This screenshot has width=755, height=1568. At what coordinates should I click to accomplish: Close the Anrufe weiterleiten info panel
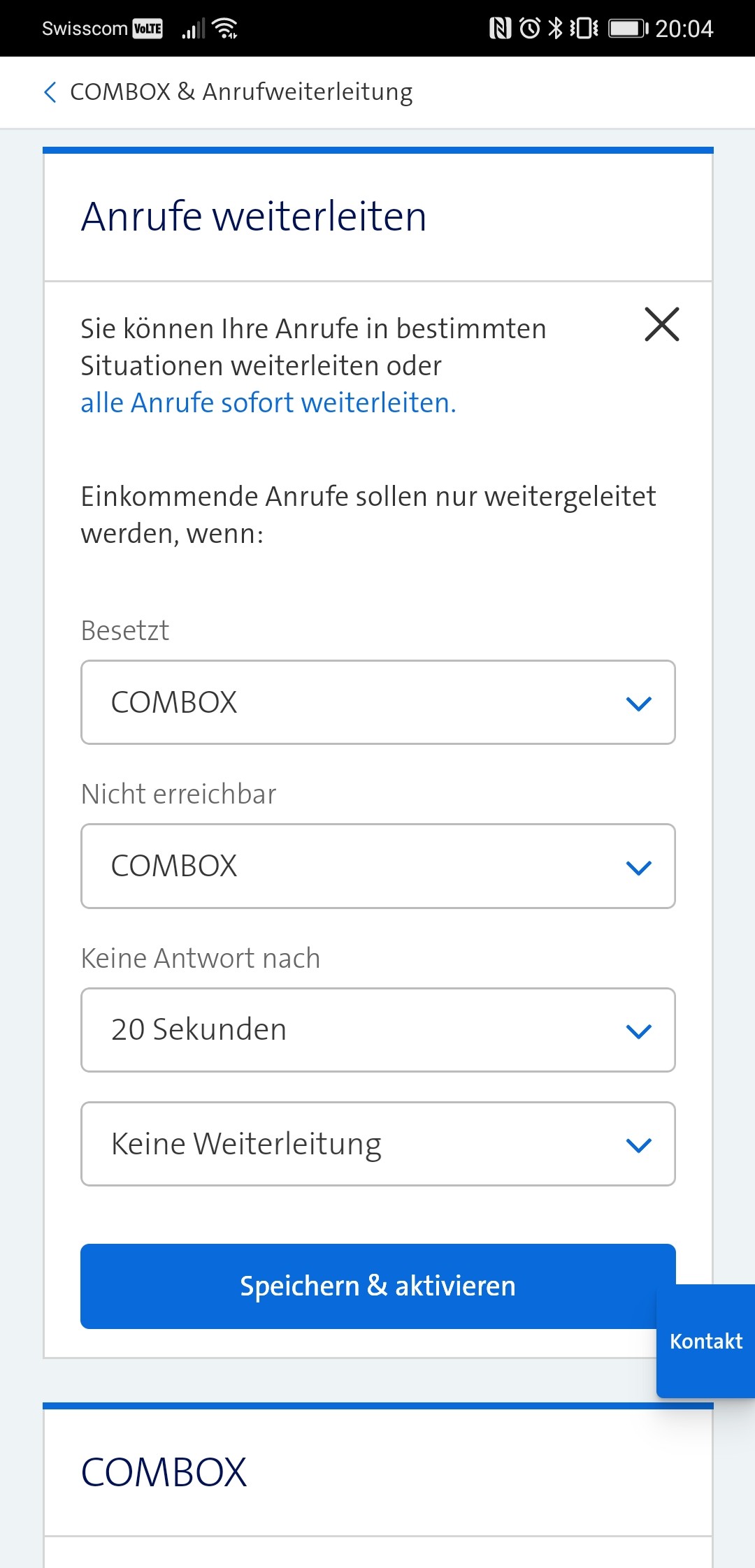[661, 324]
